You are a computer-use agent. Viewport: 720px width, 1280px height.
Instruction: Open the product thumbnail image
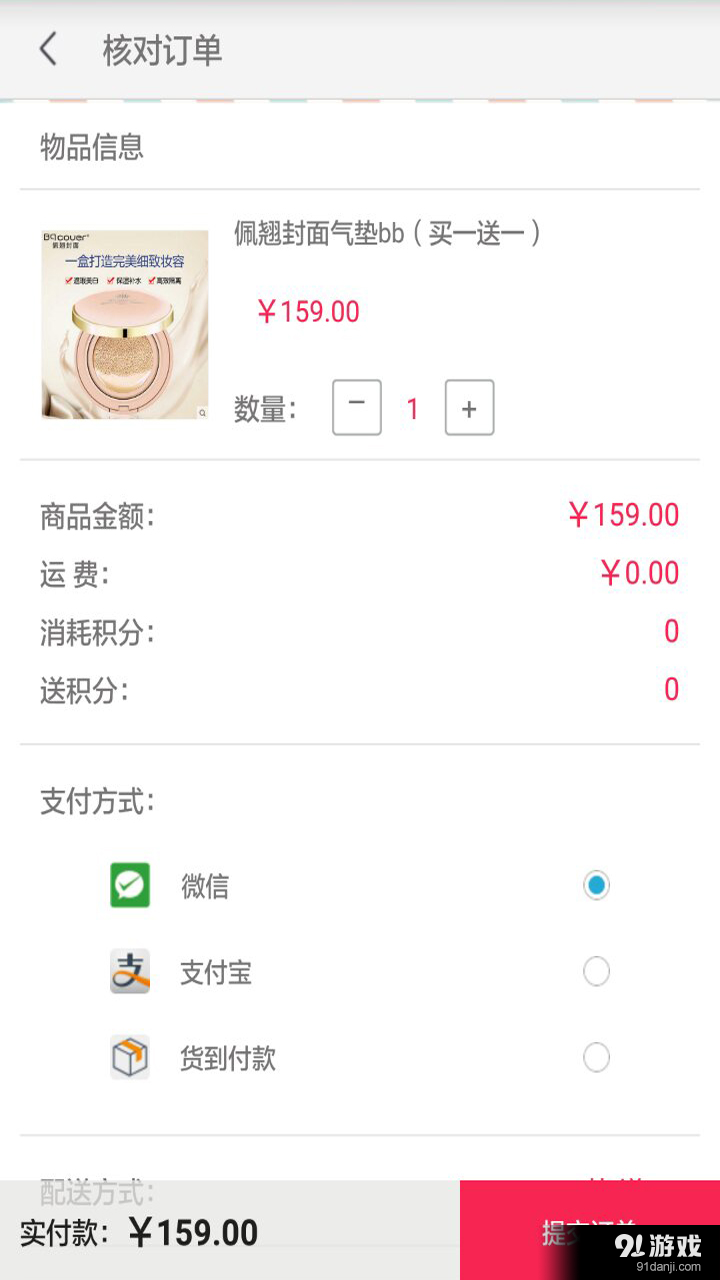point(124,320)
